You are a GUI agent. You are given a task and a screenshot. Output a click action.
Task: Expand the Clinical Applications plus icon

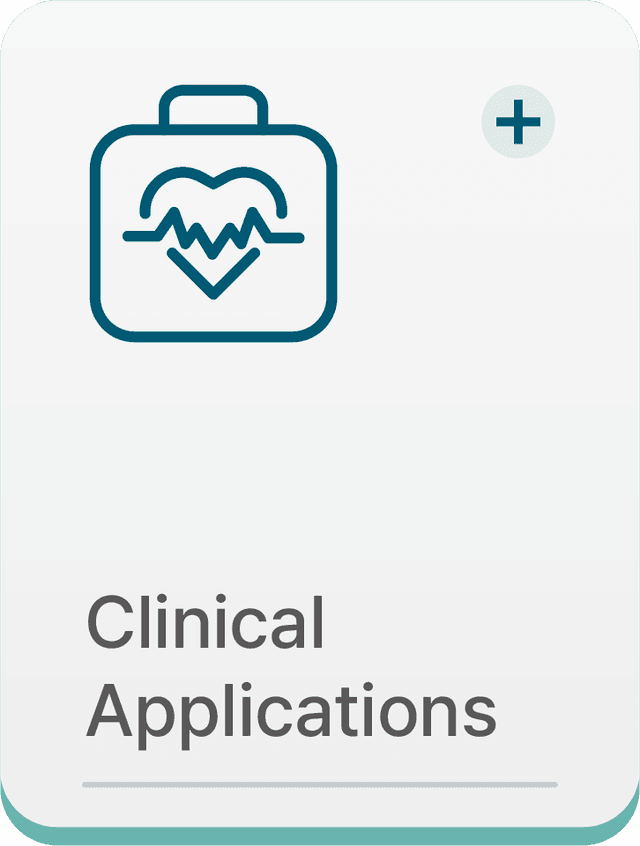coord(518,122)
